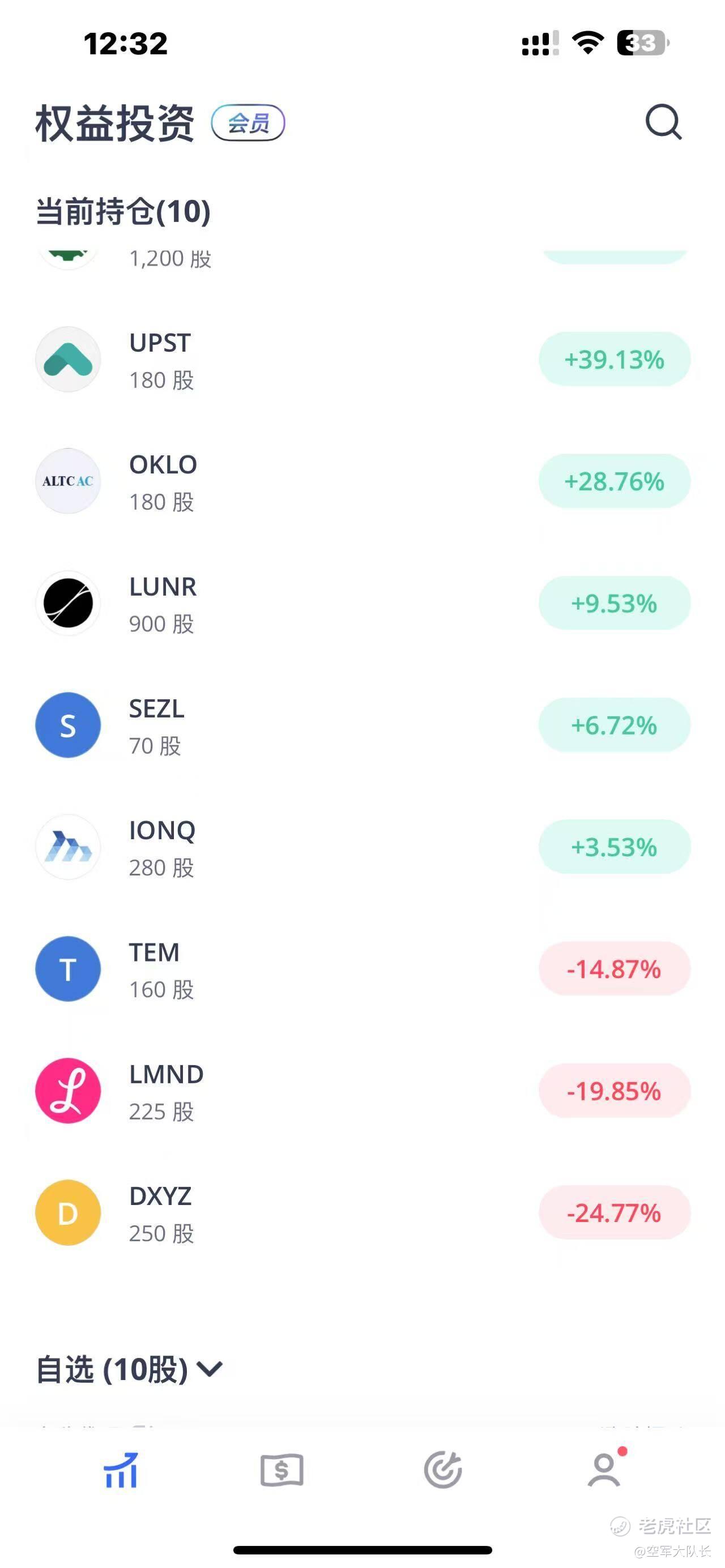725x1568 pixels.
Task: Open the SEZL holding row
Action: coord(362,725)
